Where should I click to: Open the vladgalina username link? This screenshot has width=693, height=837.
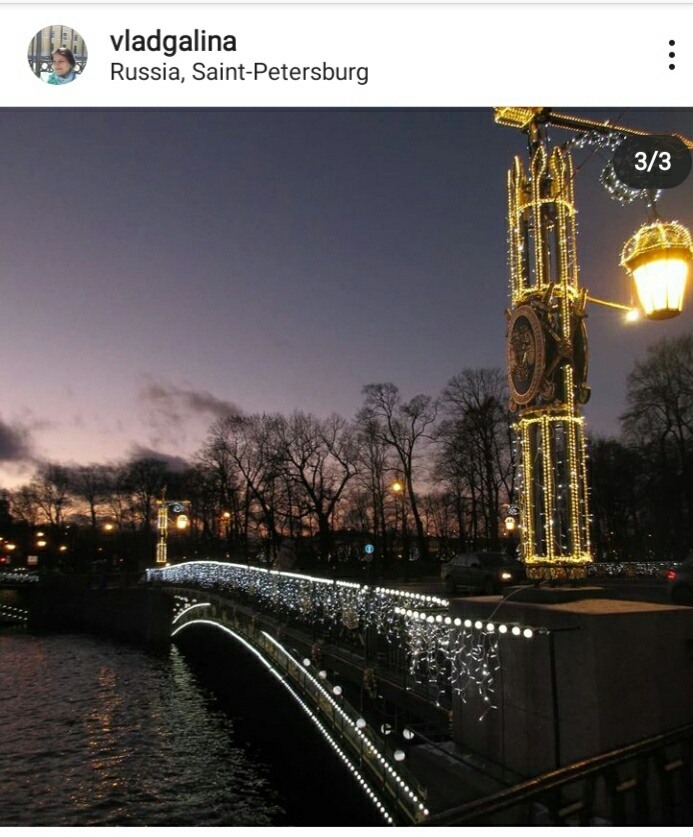point(173,41)
